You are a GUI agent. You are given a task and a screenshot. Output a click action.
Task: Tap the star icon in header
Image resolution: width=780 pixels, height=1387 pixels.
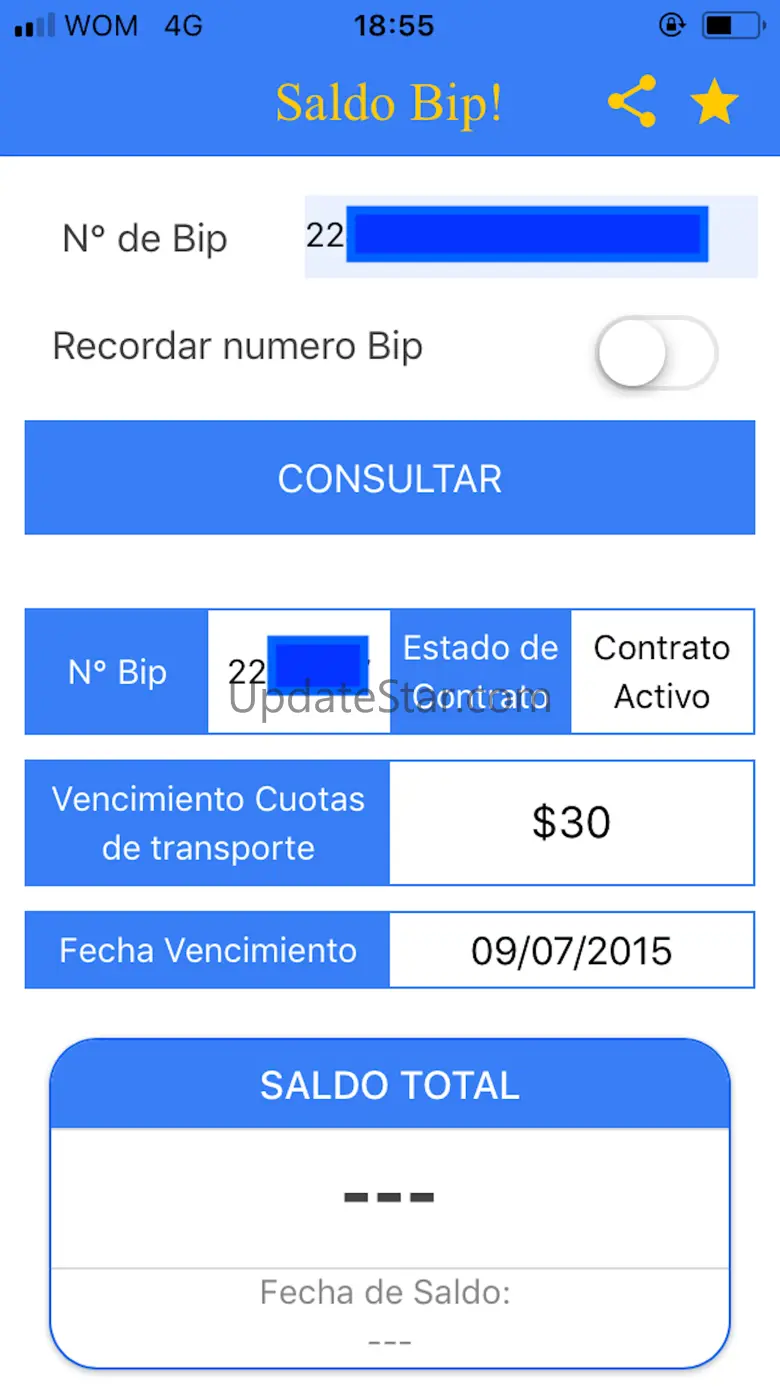coord(714,102)
